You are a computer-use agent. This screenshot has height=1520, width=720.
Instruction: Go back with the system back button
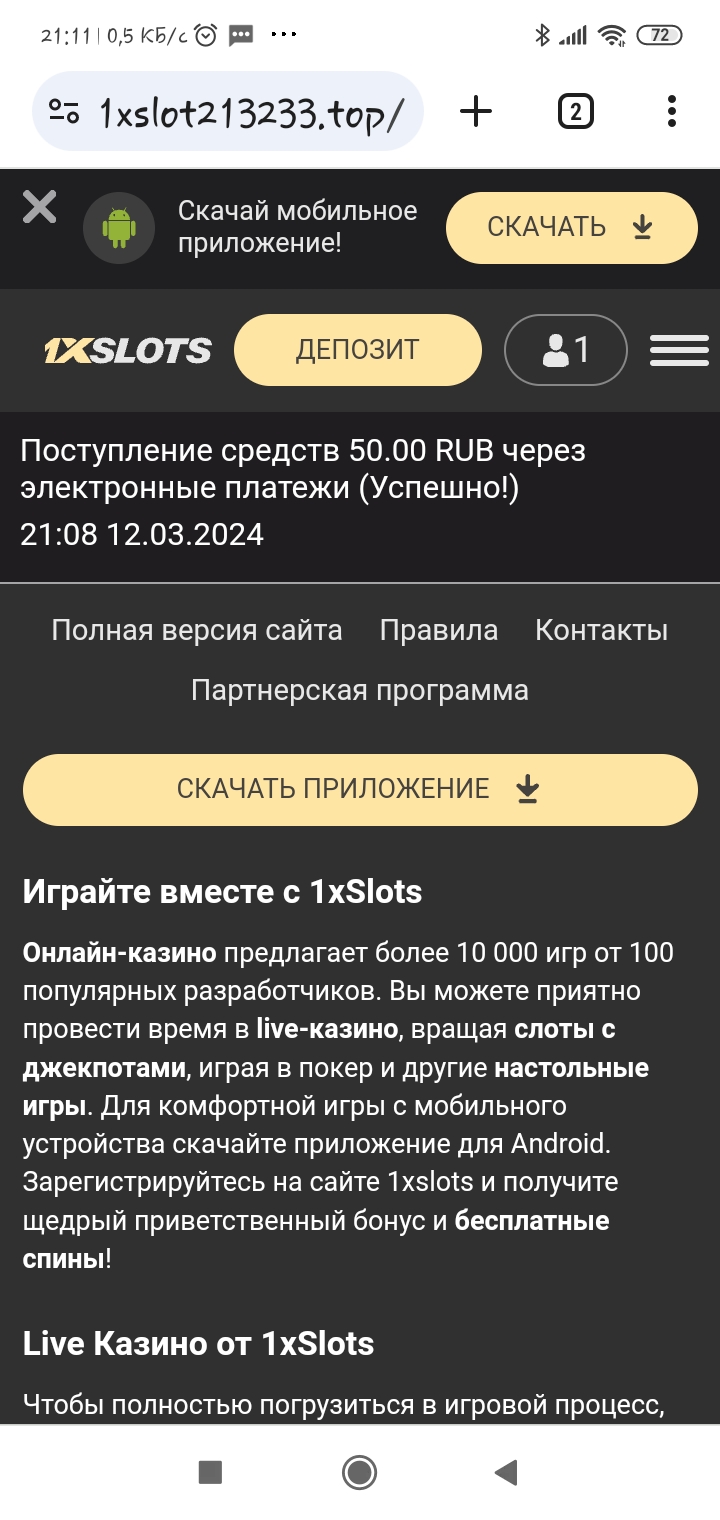[506, 1472]
